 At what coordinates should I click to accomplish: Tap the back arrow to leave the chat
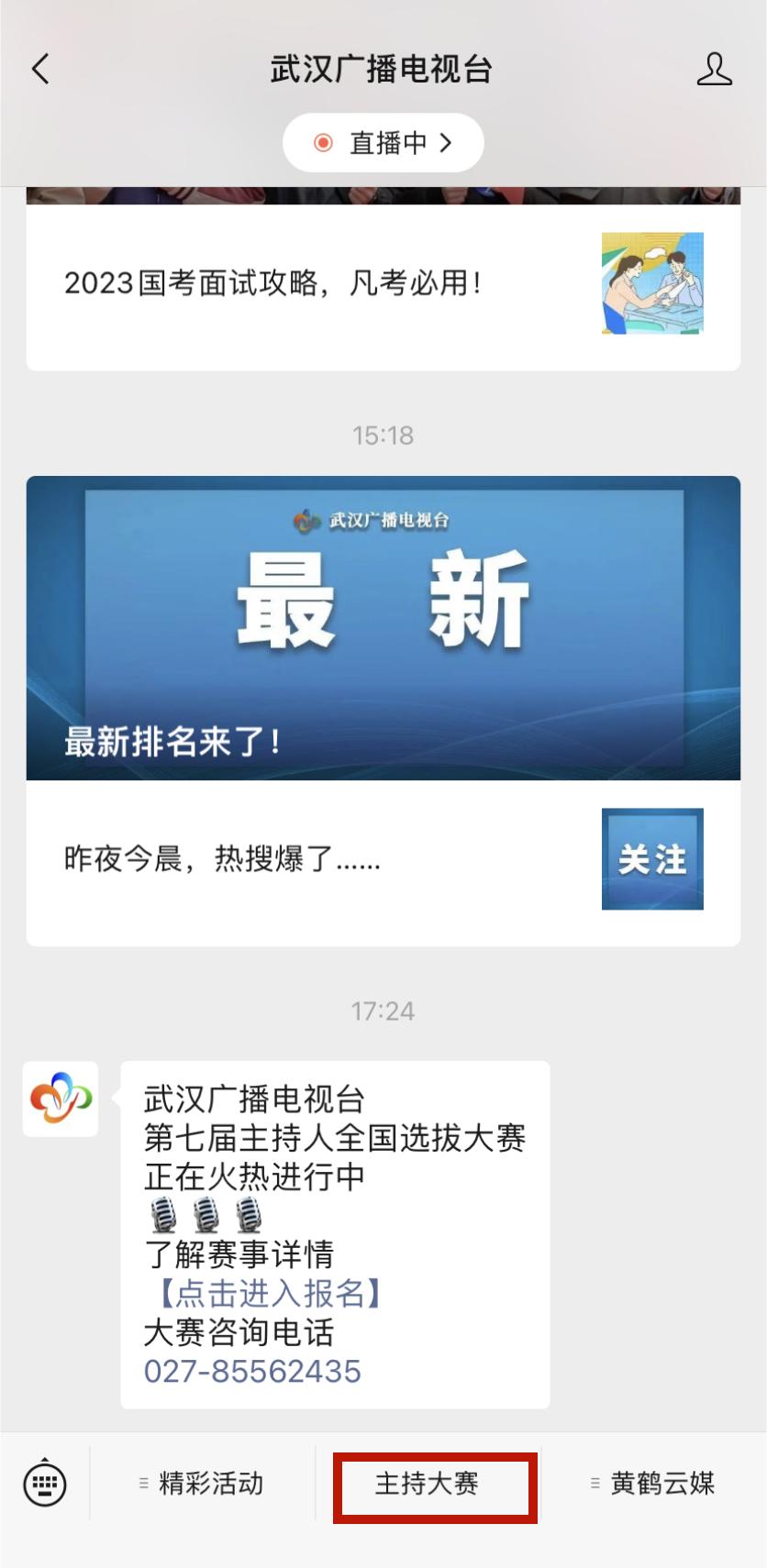[39, 70]
